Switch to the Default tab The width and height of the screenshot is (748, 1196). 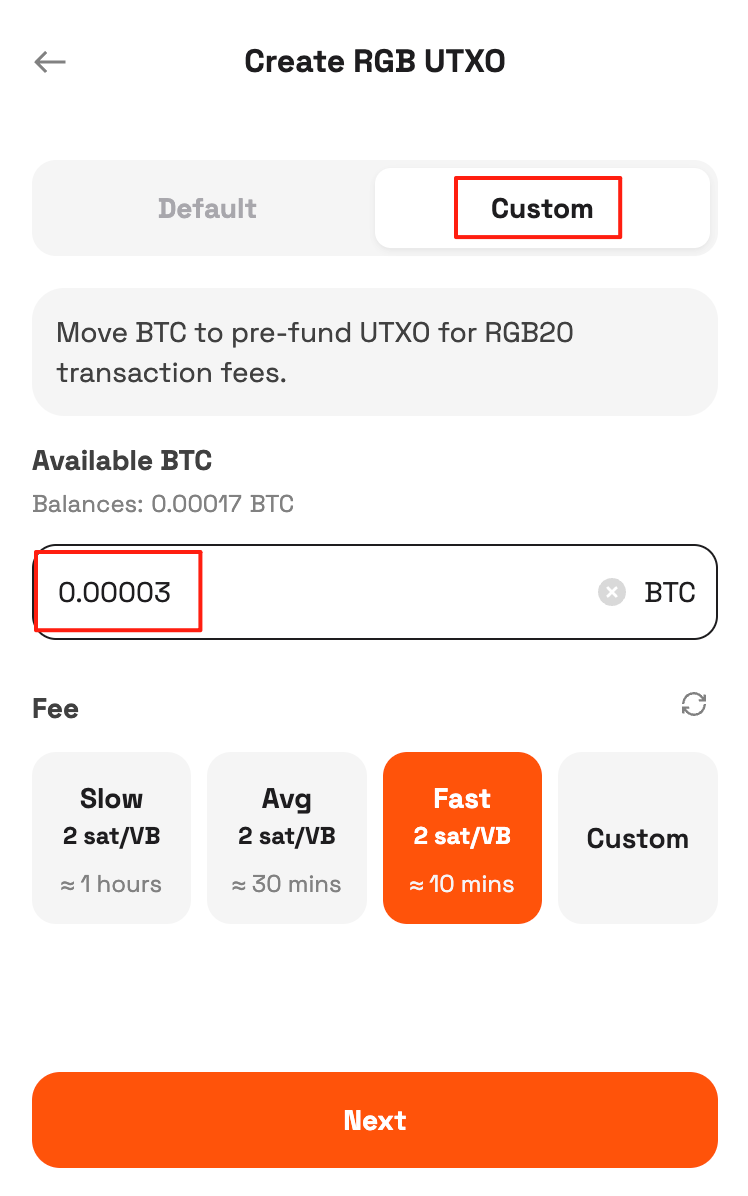207,208
